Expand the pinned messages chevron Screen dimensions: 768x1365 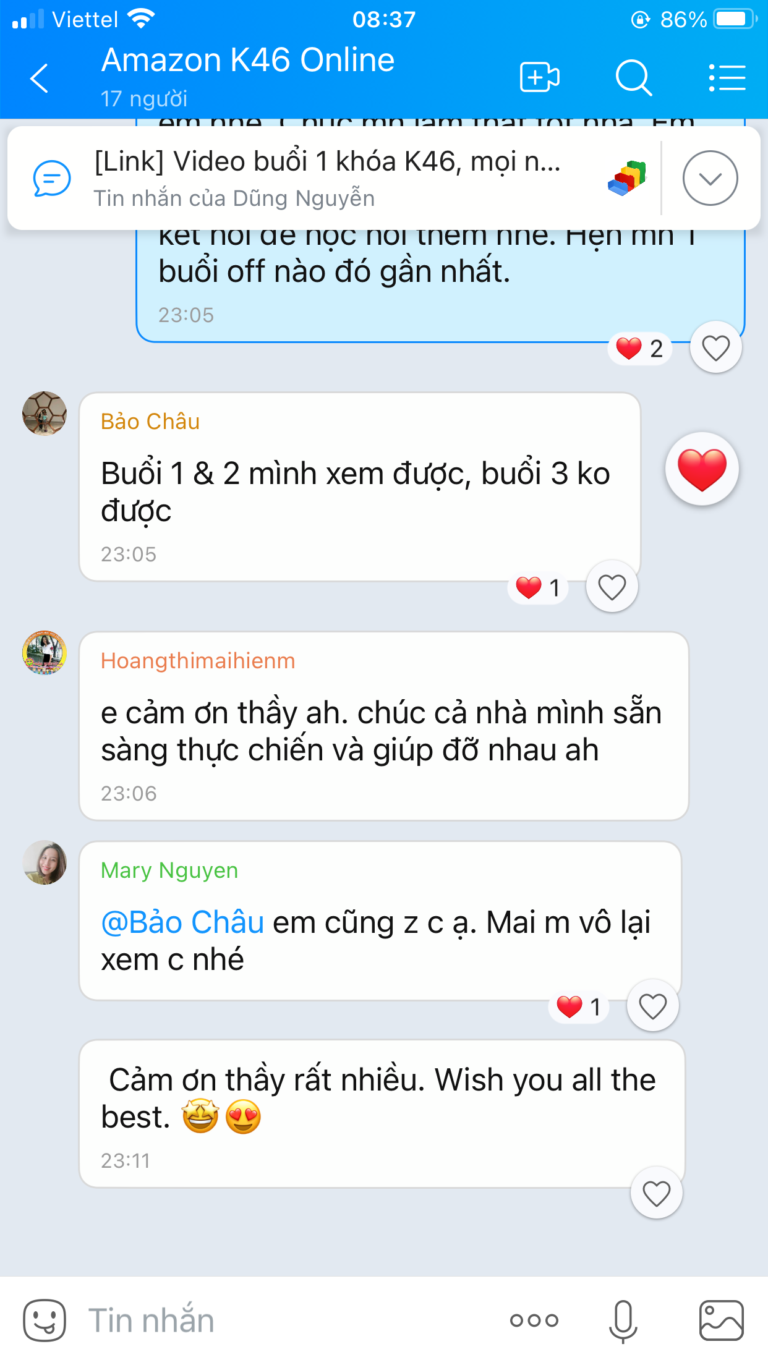[x=710, y=178]
